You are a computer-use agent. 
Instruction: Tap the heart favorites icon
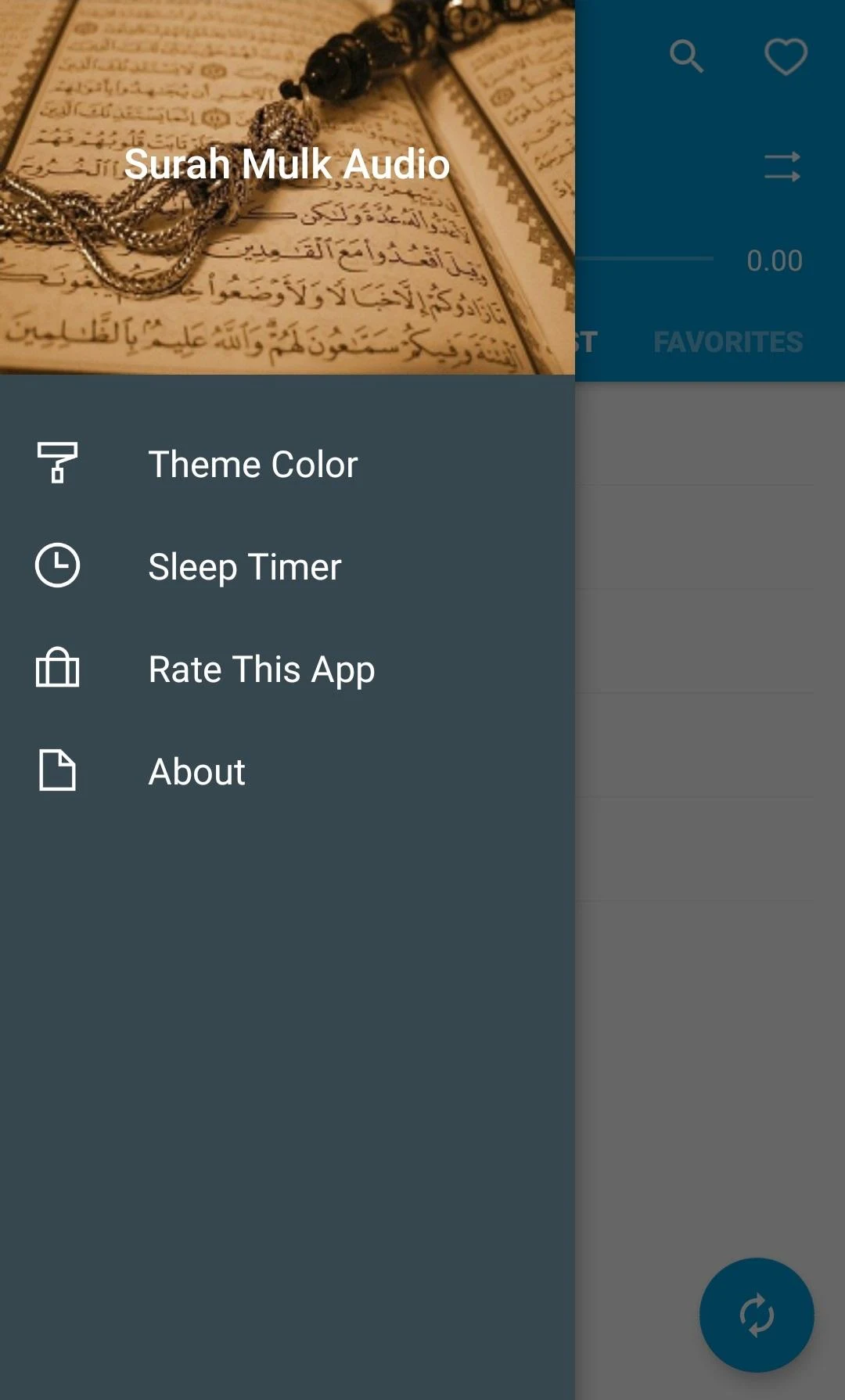pos(786,56)
